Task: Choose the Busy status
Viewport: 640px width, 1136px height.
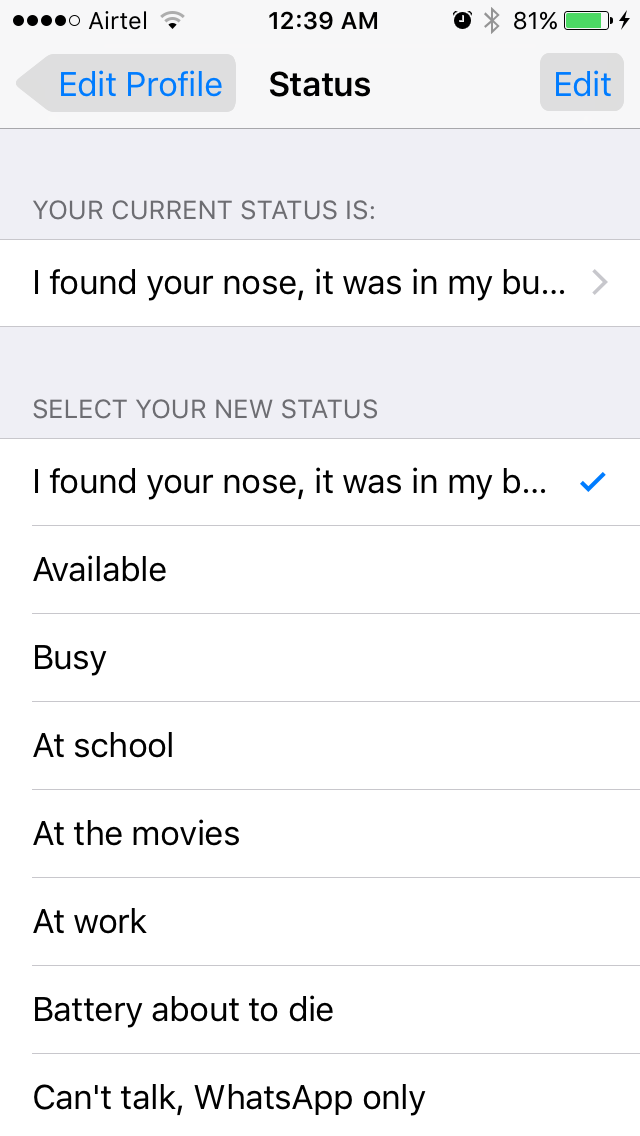Action: point(320,658)
